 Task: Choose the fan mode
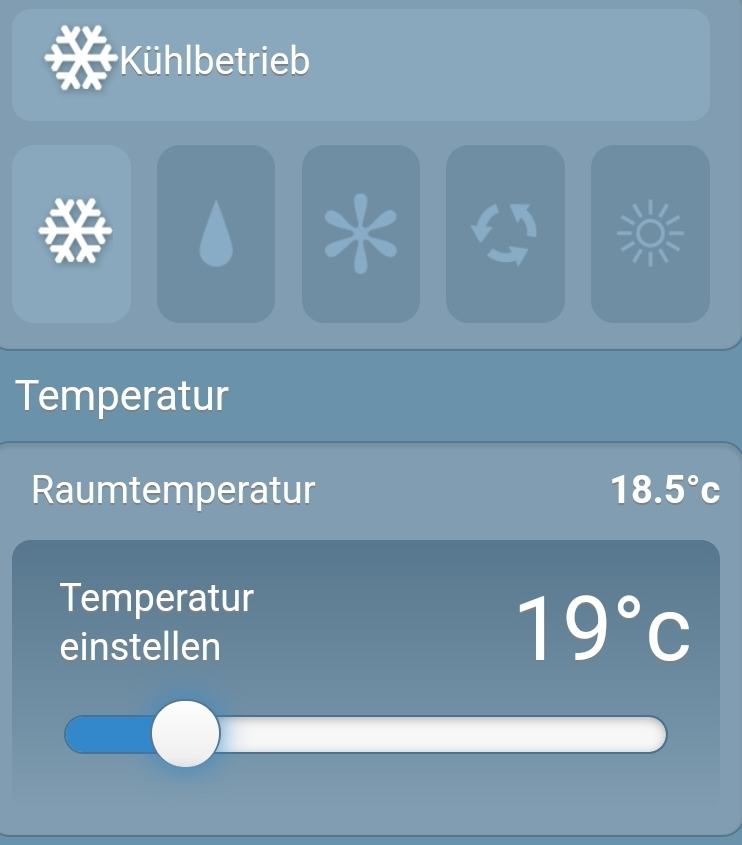360,234
